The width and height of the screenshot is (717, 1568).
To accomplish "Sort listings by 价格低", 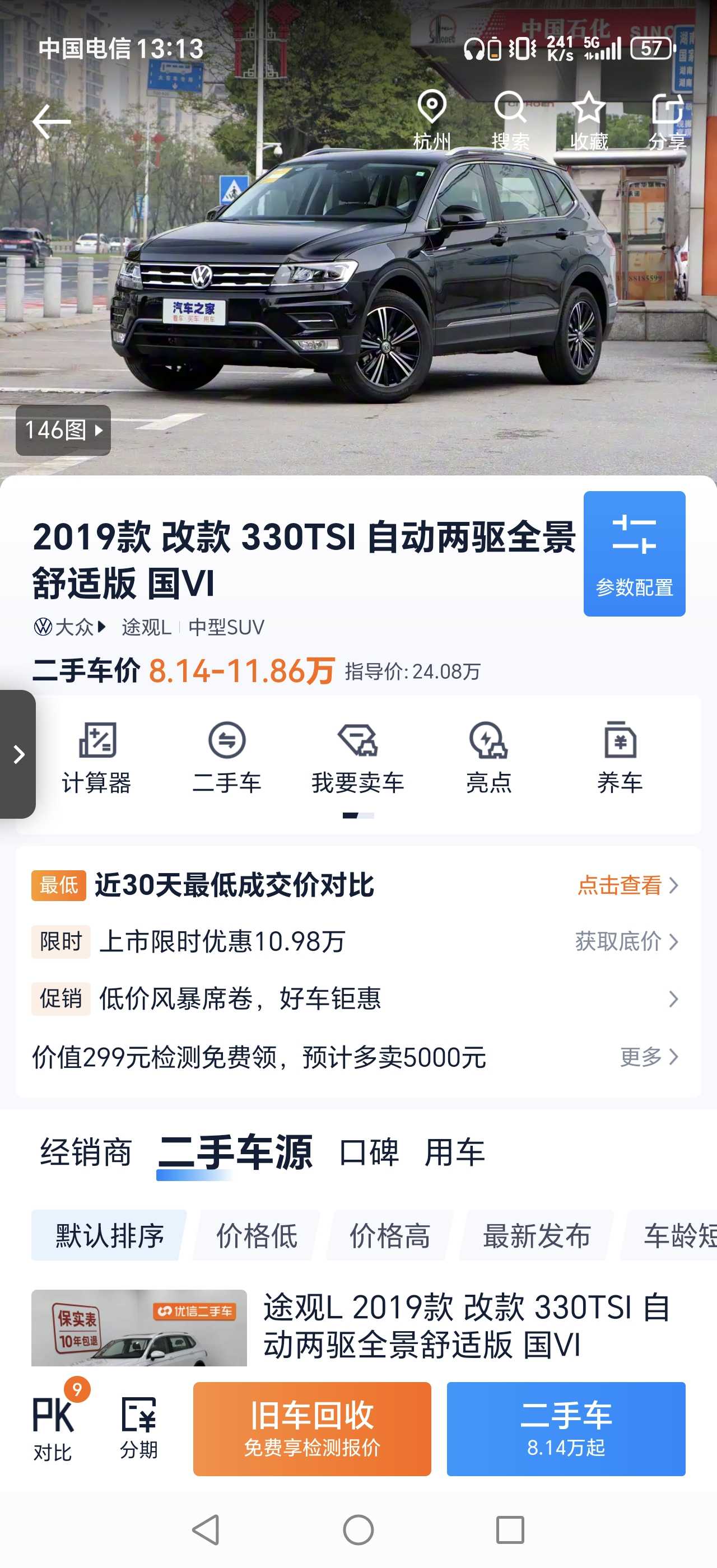I will (x=257, y=1235).
